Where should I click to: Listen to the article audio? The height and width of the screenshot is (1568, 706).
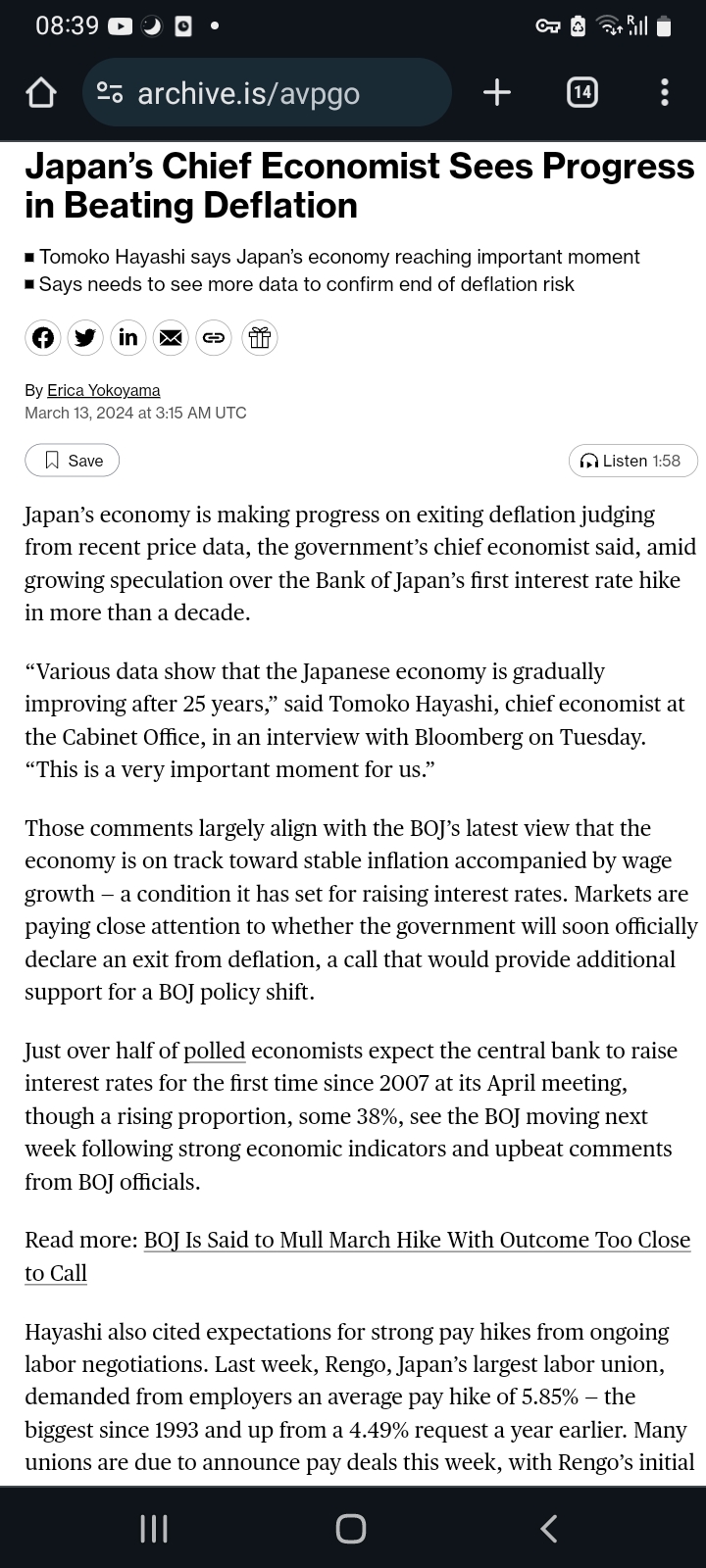click(631, 461)
